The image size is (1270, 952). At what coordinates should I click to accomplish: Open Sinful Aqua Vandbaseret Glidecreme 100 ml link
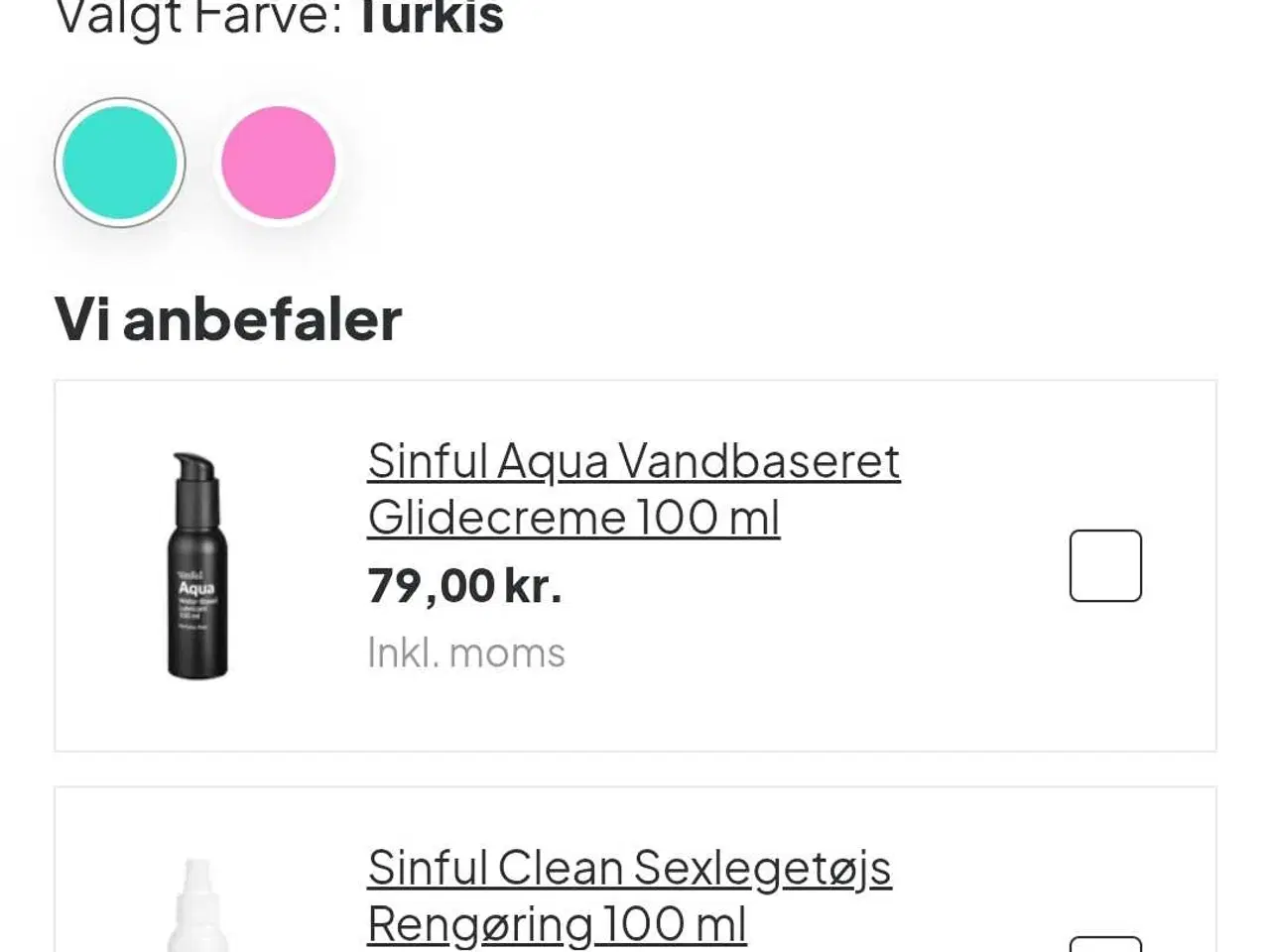point(633,489)
